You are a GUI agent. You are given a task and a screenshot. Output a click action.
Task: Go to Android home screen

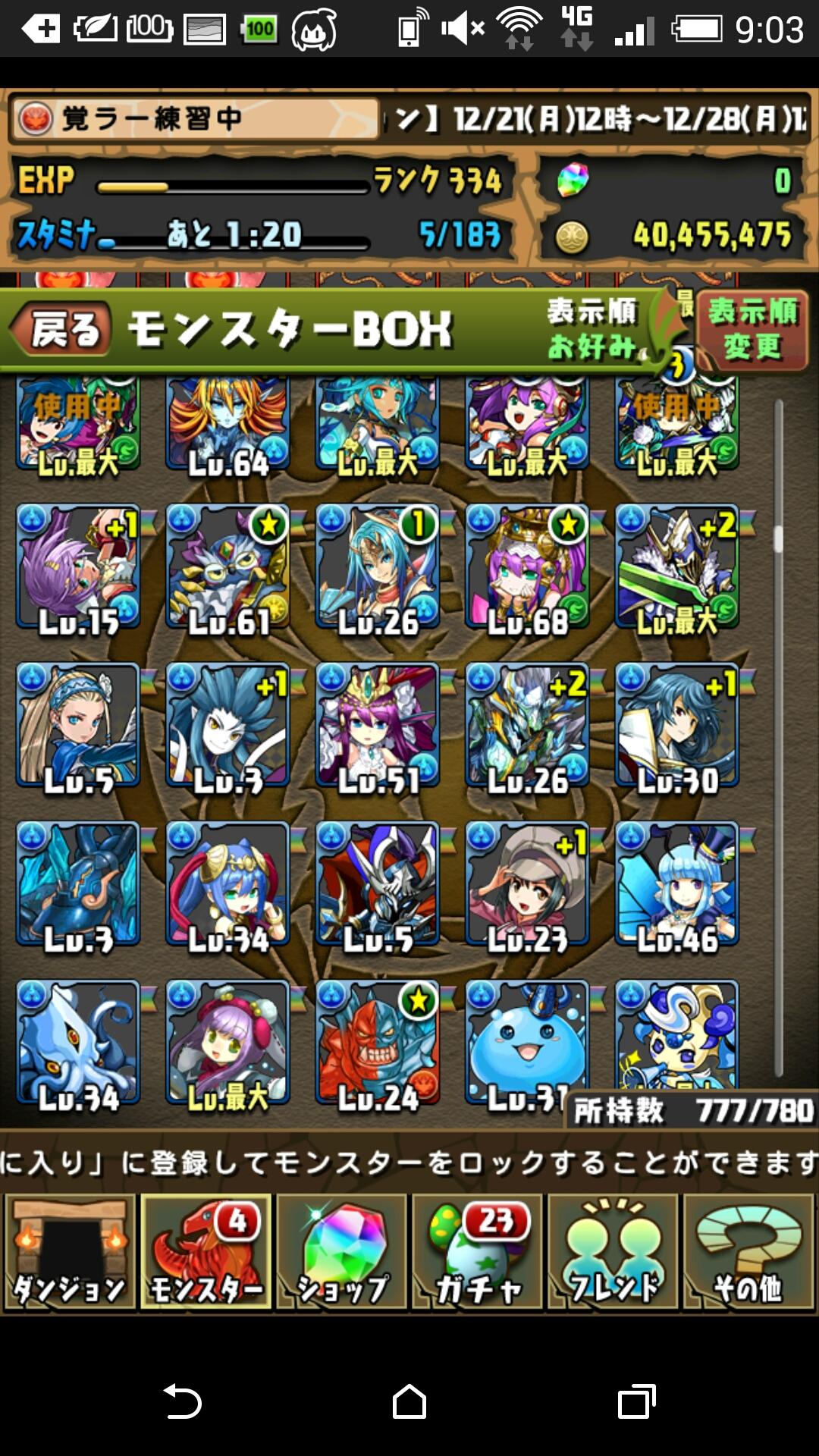(x=409, y=1401)
